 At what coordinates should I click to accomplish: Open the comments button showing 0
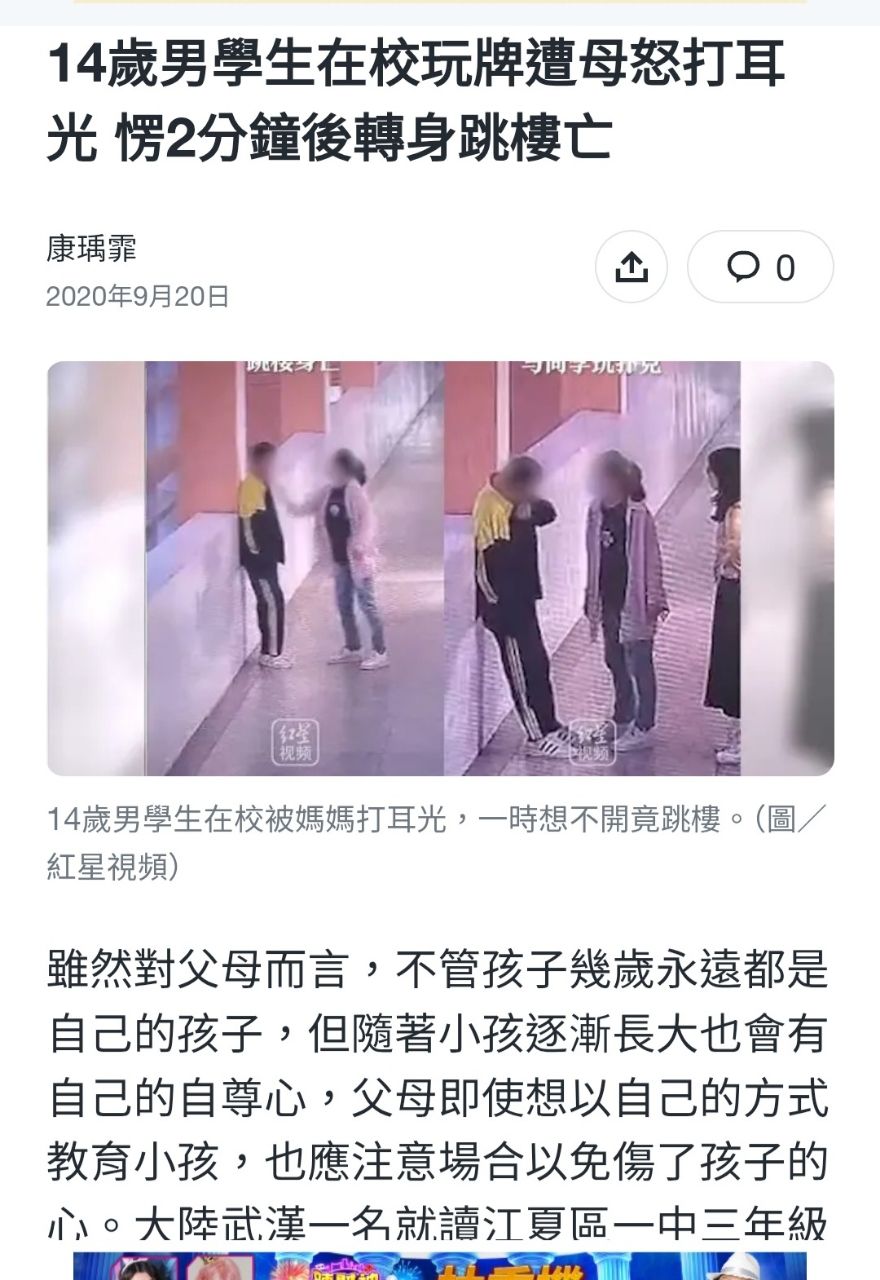pyautogui.click(x=760, y=267)
